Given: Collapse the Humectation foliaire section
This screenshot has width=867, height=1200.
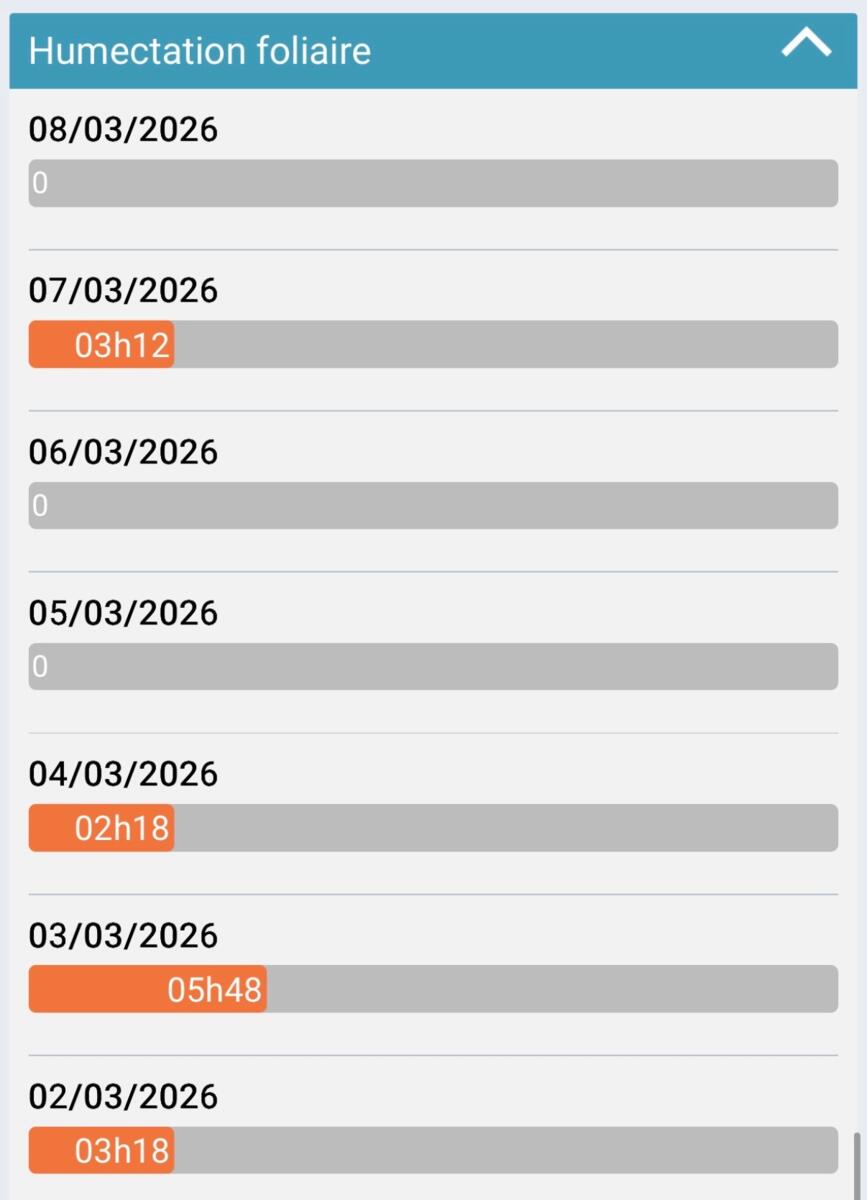Looking at the screenshot, I should pos(806,44).
